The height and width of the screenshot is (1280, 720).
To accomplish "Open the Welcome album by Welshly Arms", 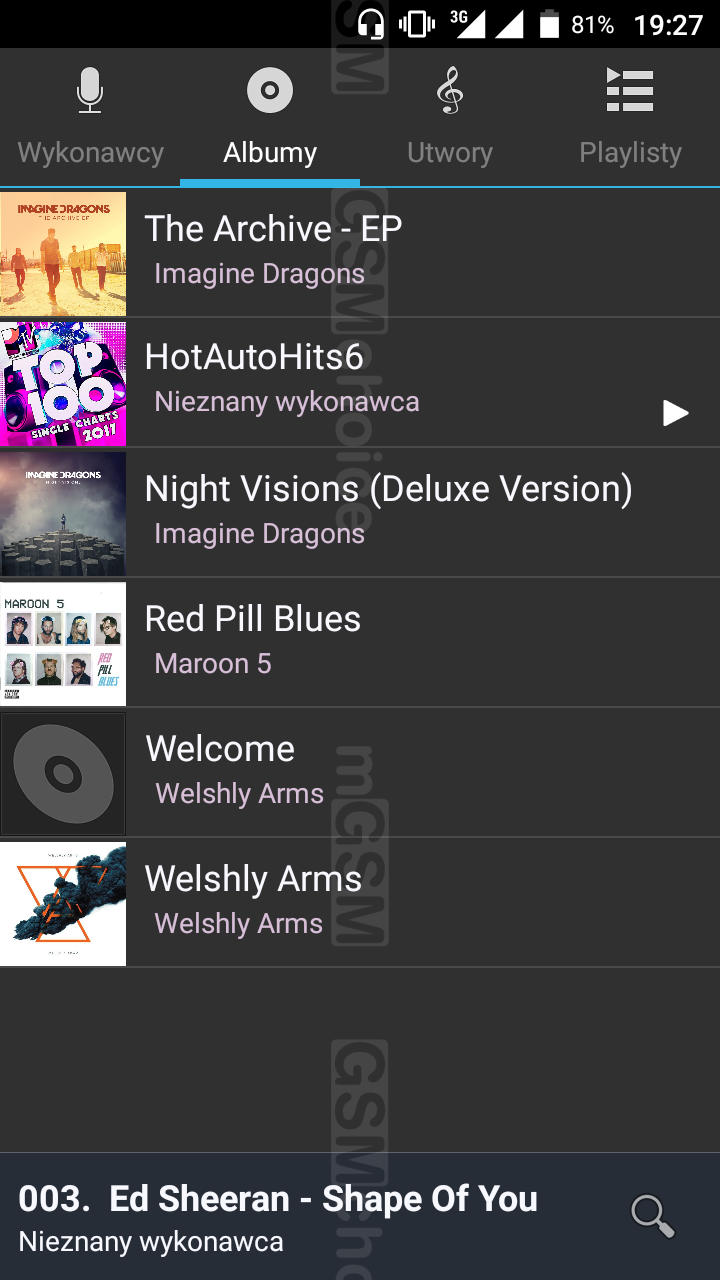I will [x=360, y=773].
